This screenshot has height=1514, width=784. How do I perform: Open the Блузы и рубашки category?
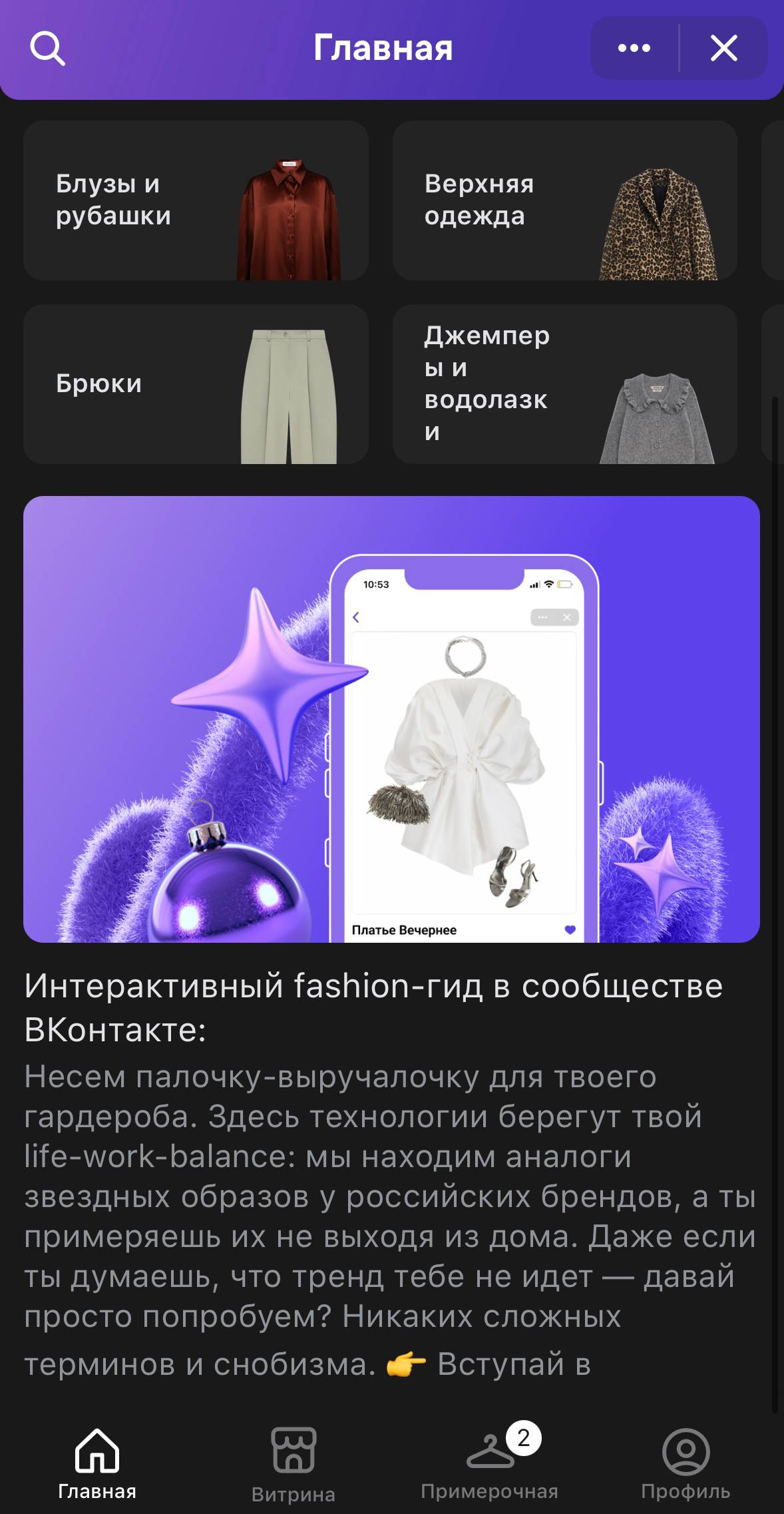pos(196,200)
